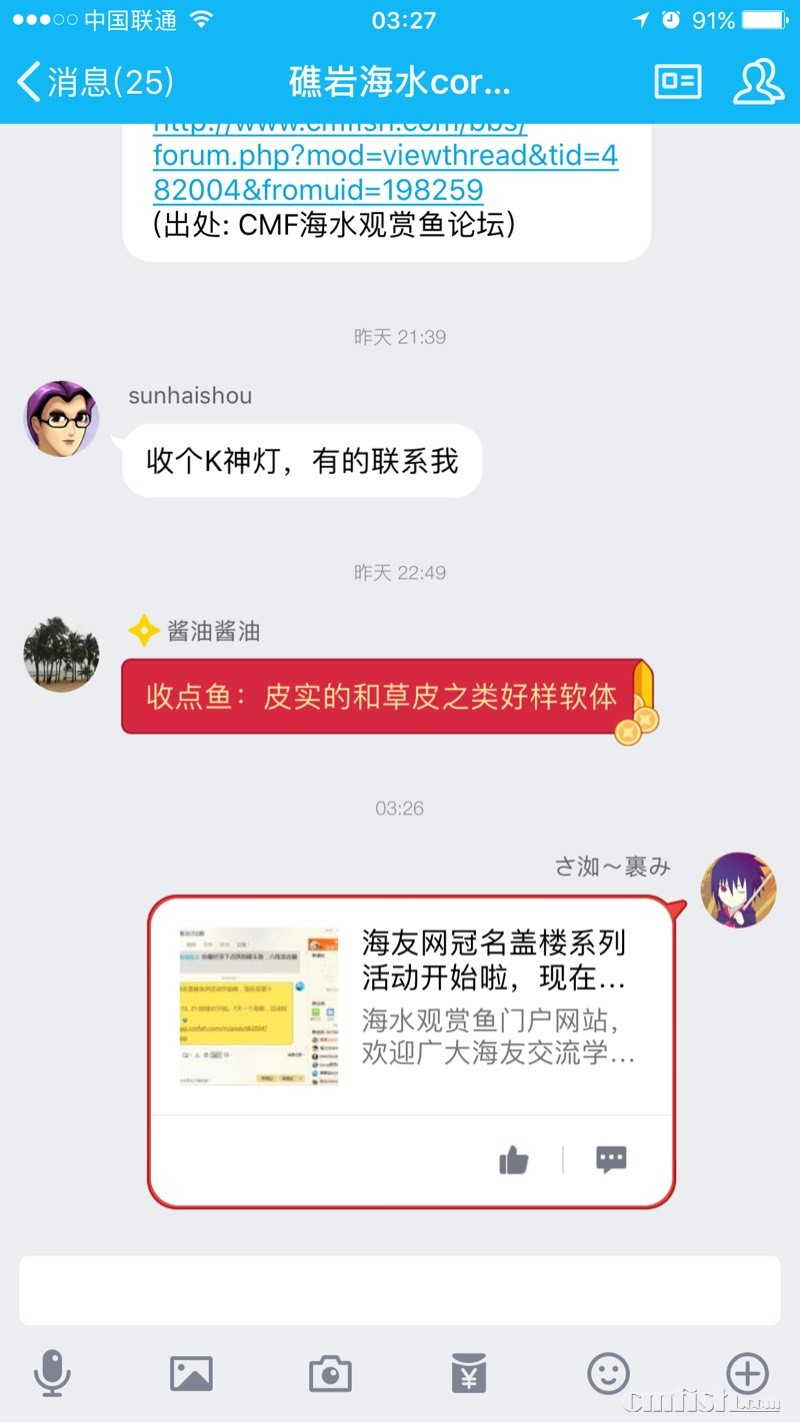This screenshot has height=1423, width=800.
Task: Send a red packet
Action: (x=469, y=1373)
